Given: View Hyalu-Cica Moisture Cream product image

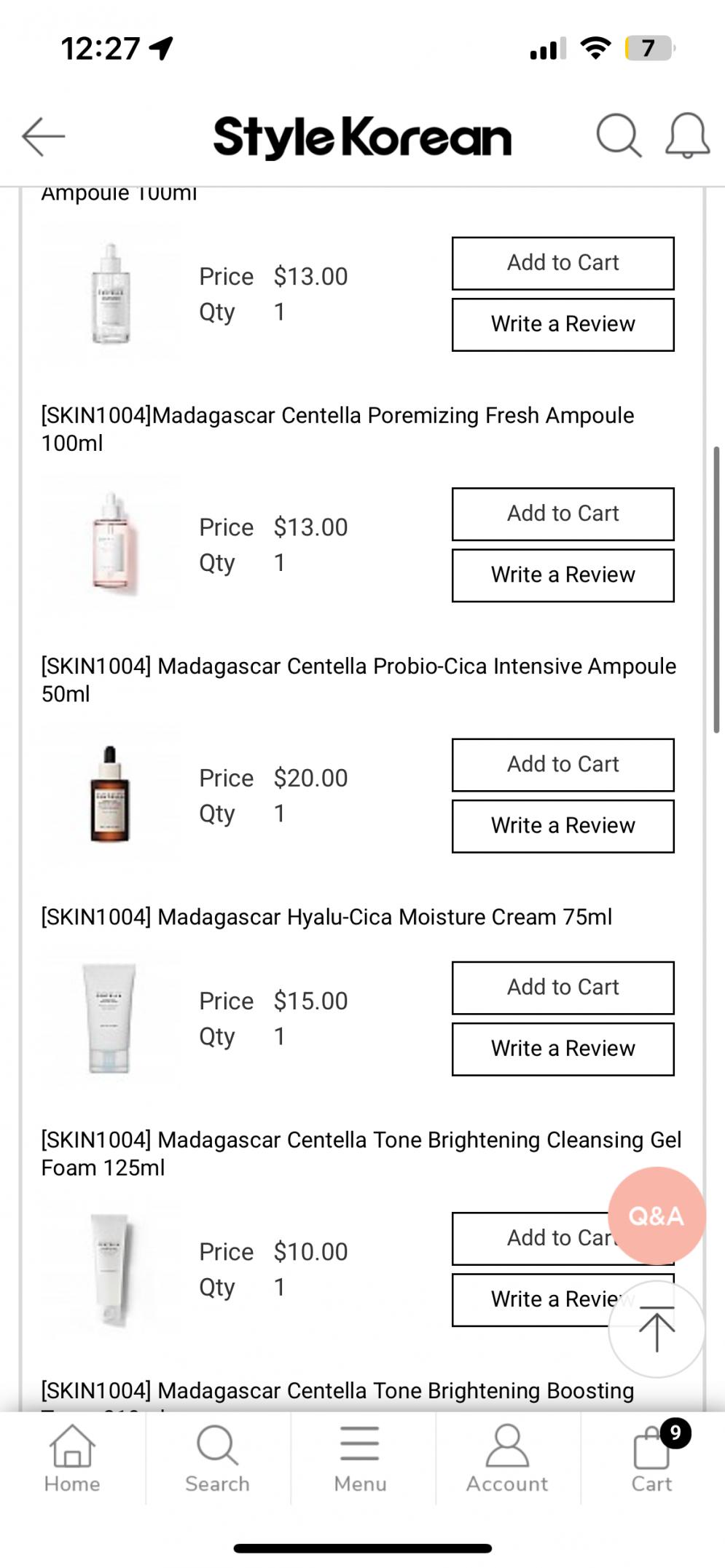Looking at the screenshot, I should coord(110,1018).
